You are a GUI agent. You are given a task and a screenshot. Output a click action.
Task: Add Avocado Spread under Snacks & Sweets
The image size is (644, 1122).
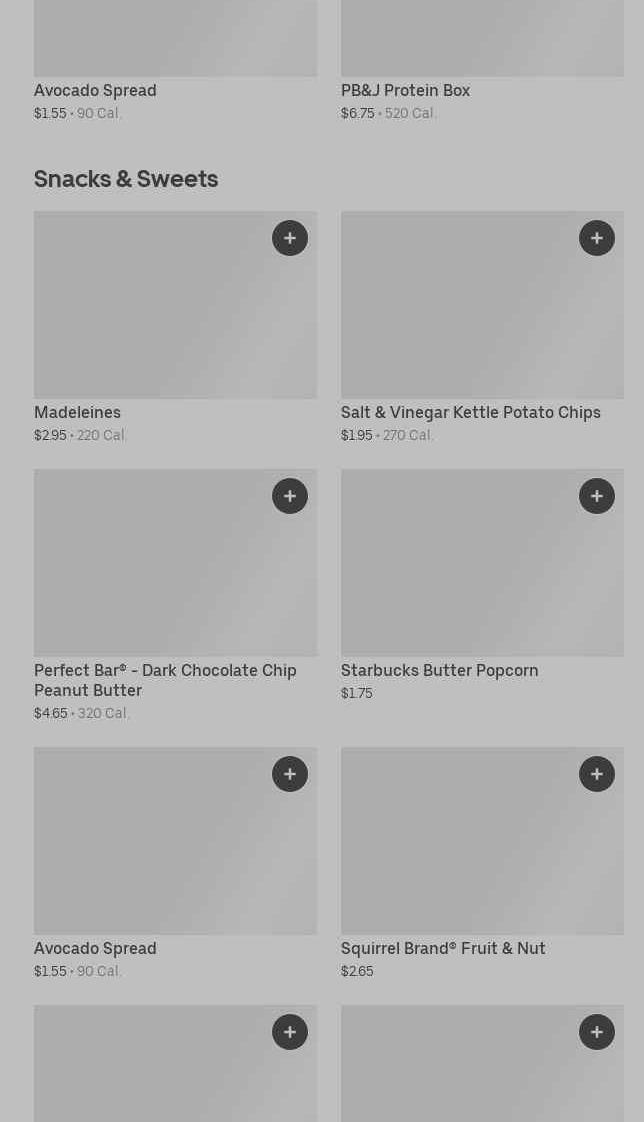[290, 774]
